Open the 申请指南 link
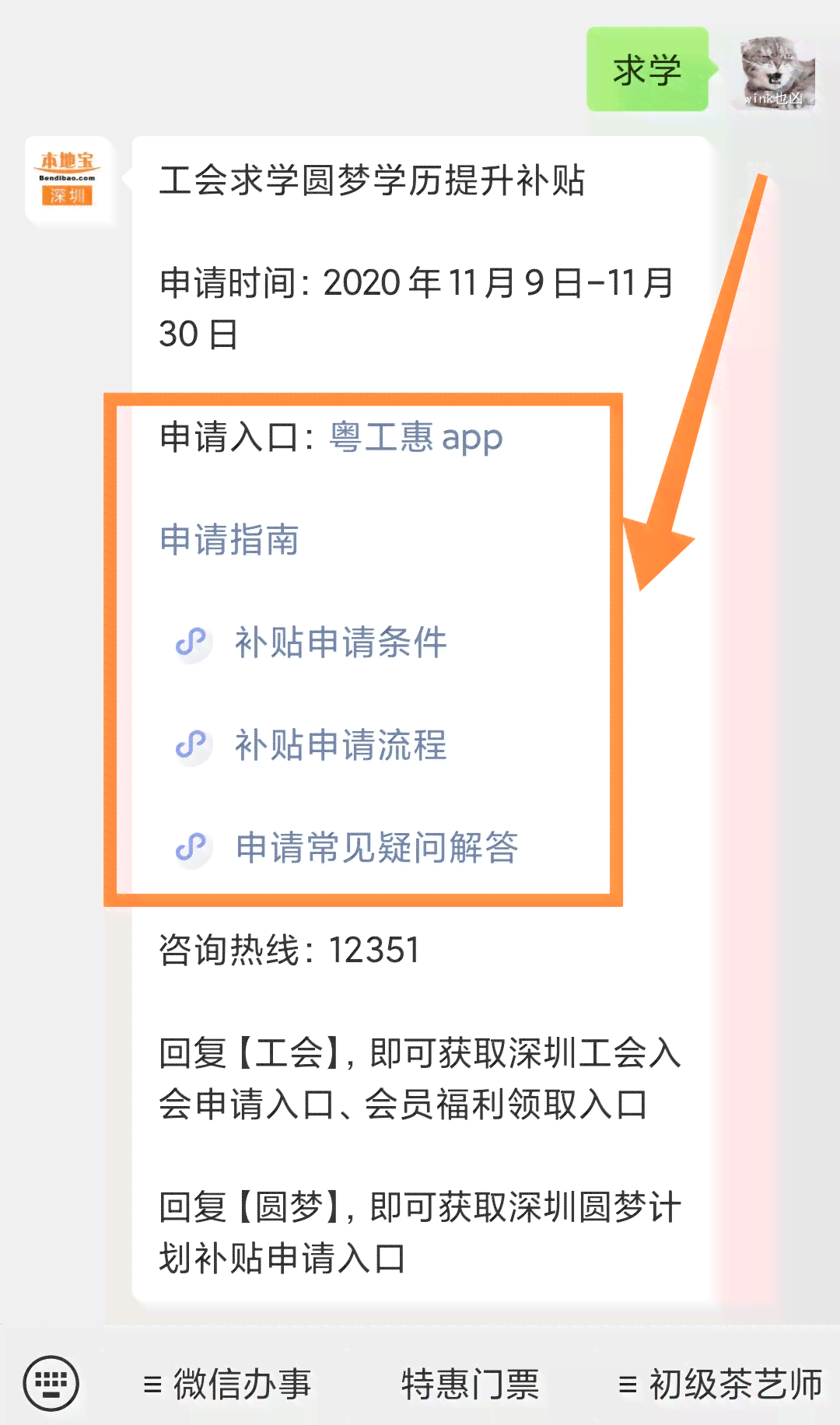 229,540
